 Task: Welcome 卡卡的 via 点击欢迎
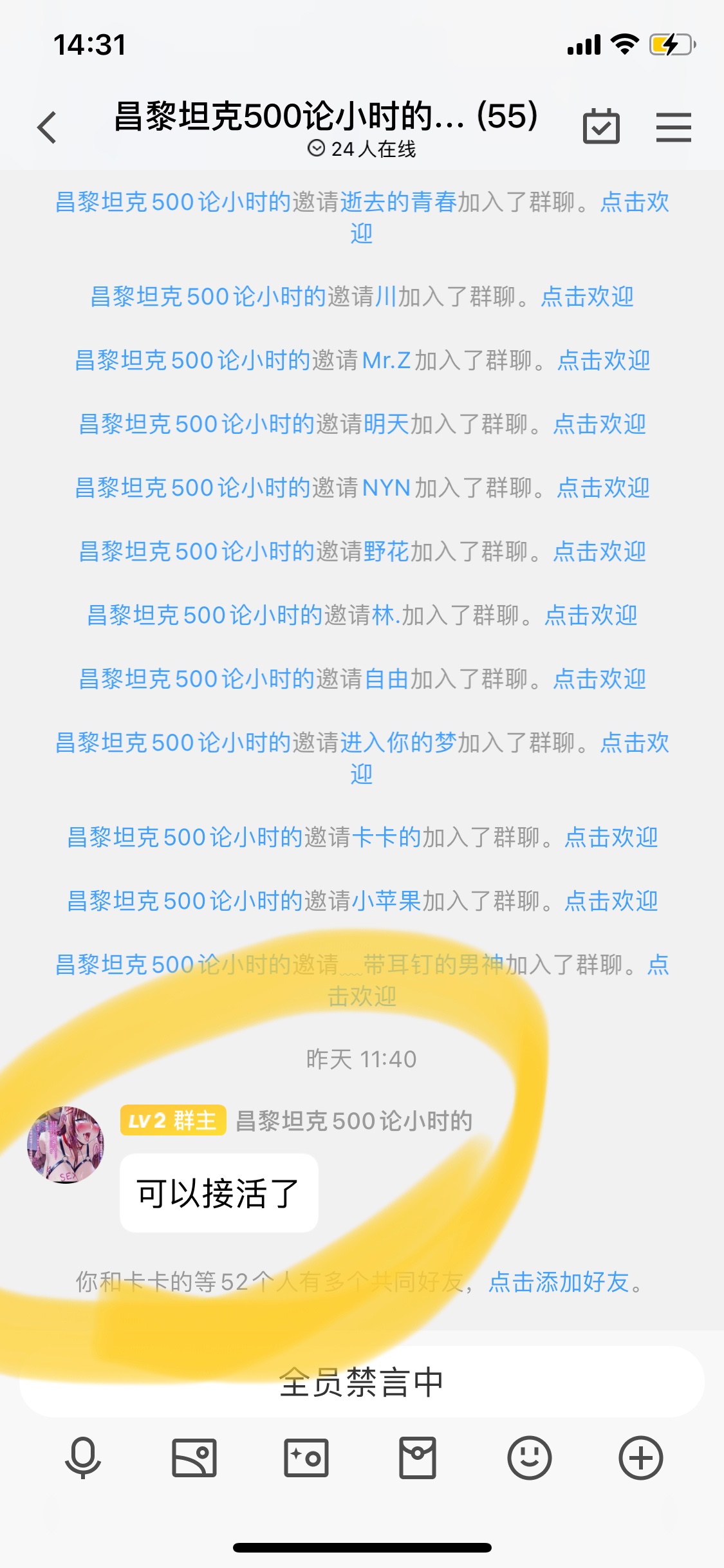[611, 837]
